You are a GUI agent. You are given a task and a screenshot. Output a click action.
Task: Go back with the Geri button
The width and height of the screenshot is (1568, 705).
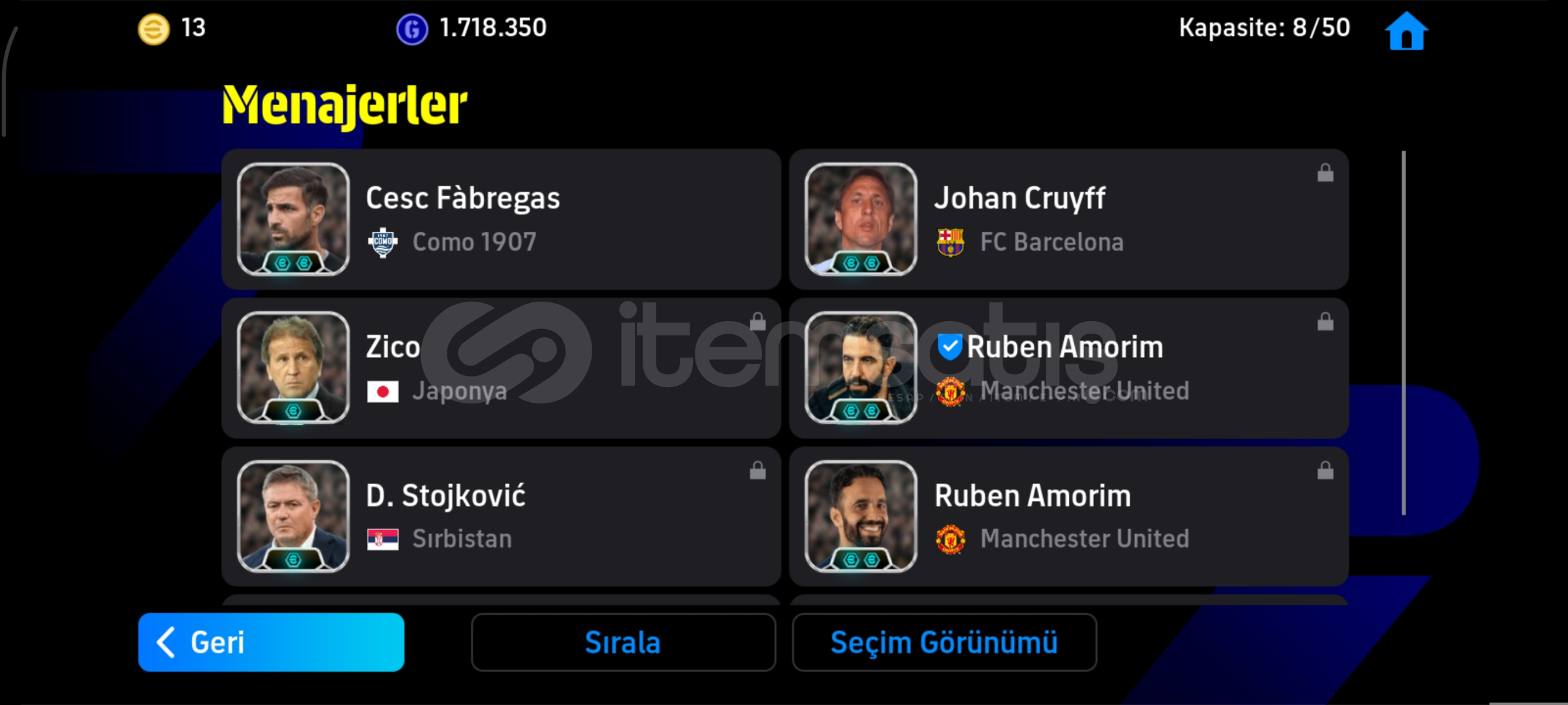pos(271,642)
